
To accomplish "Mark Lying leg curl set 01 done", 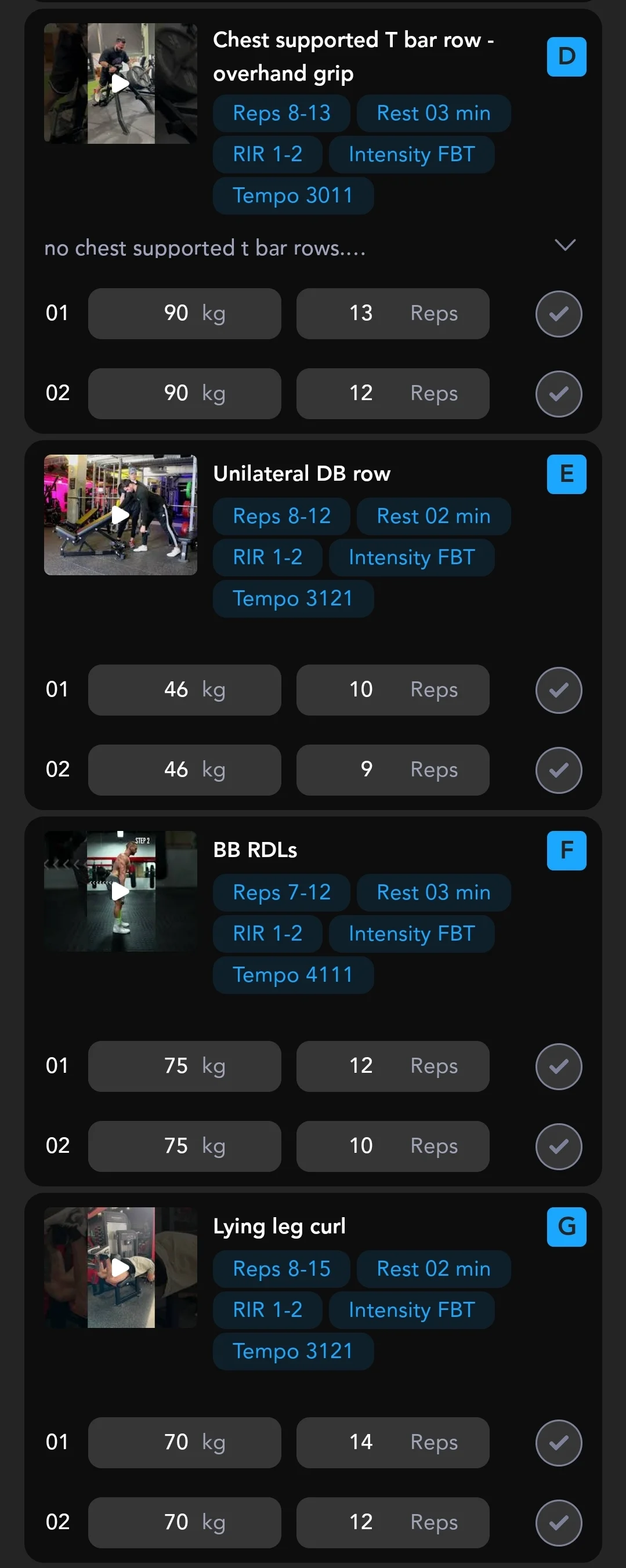I will pyautogui.click(x=558, y=1443).
